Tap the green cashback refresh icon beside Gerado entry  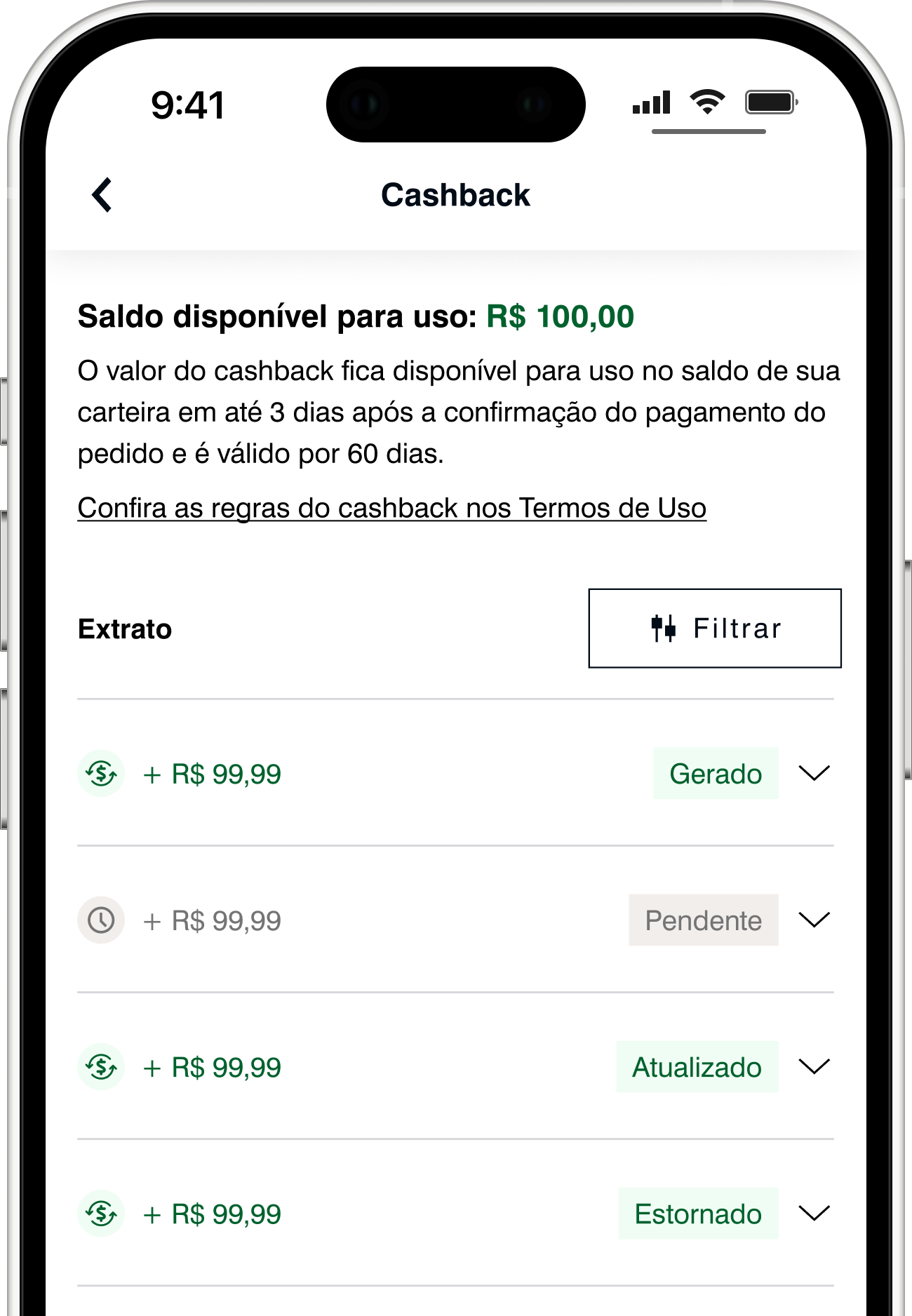click(x=100, y=774)
